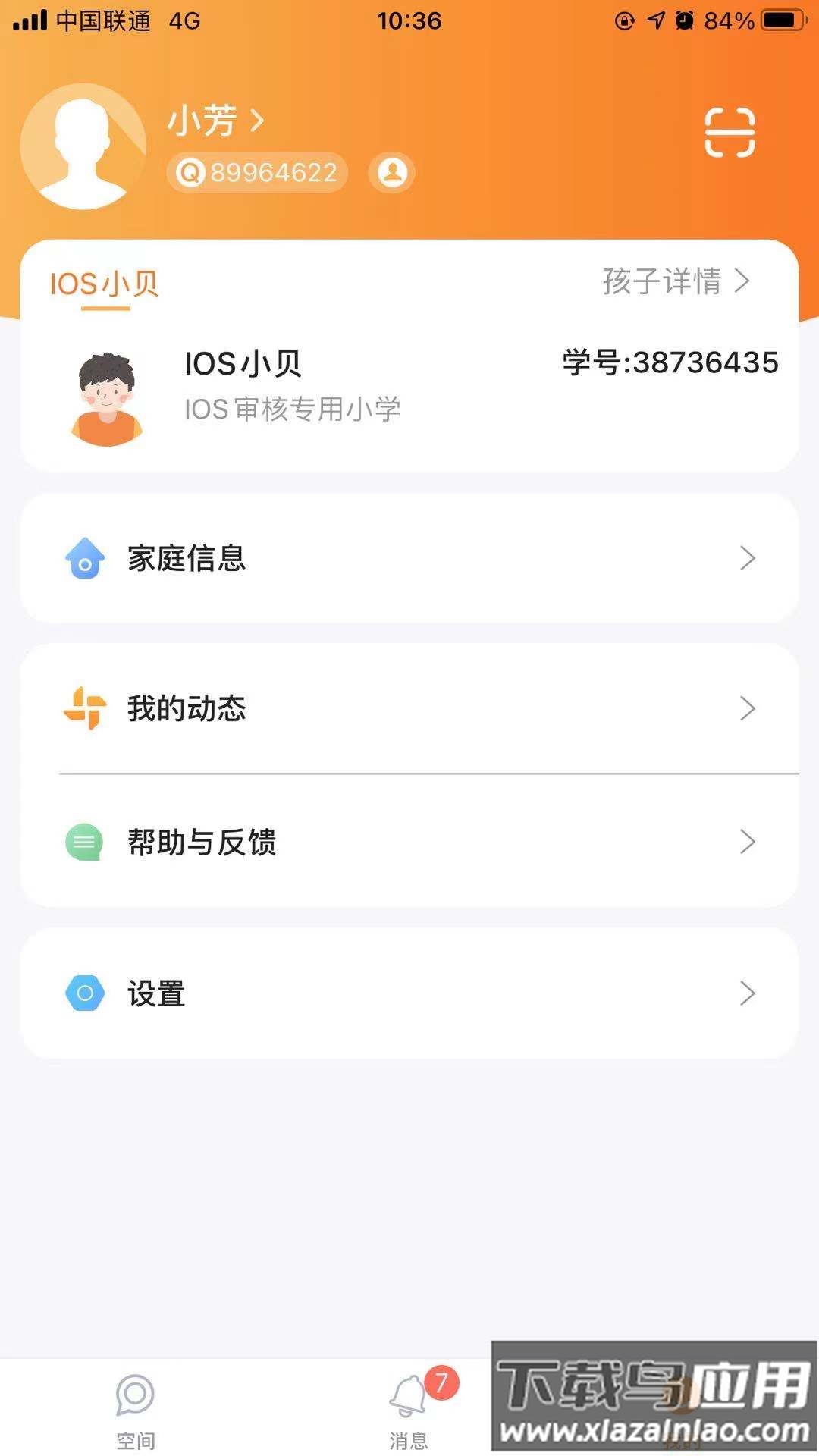Tap the blue gear icon beside 设置
Image resolution: width=819 pixels, height=1456 pixels.
[86, 993]
